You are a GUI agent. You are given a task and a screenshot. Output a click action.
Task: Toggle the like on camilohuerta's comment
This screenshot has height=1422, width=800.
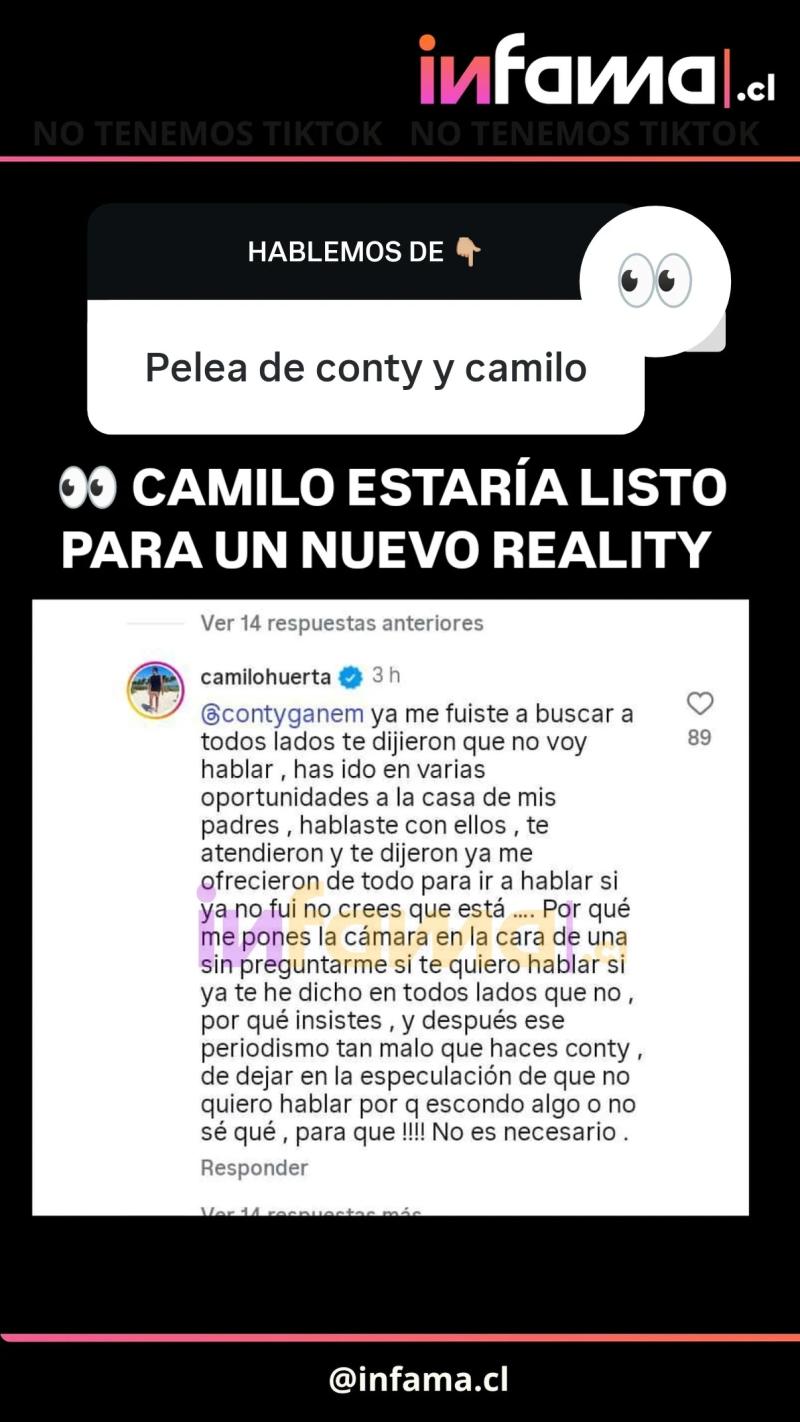pos(700,704)
